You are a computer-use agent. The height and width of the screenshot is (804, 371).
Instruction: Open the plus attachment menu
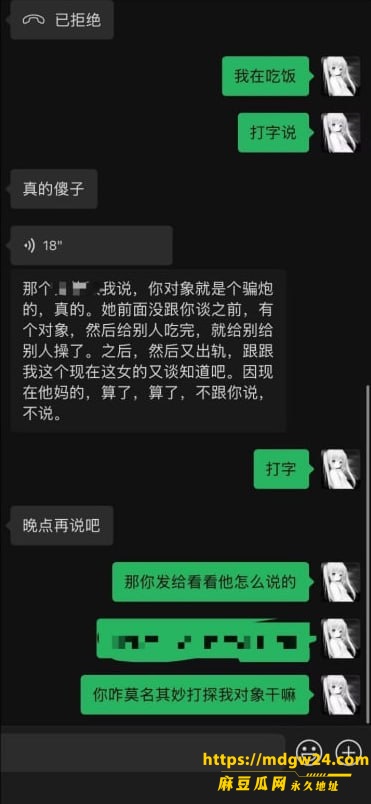pos(349,751)
